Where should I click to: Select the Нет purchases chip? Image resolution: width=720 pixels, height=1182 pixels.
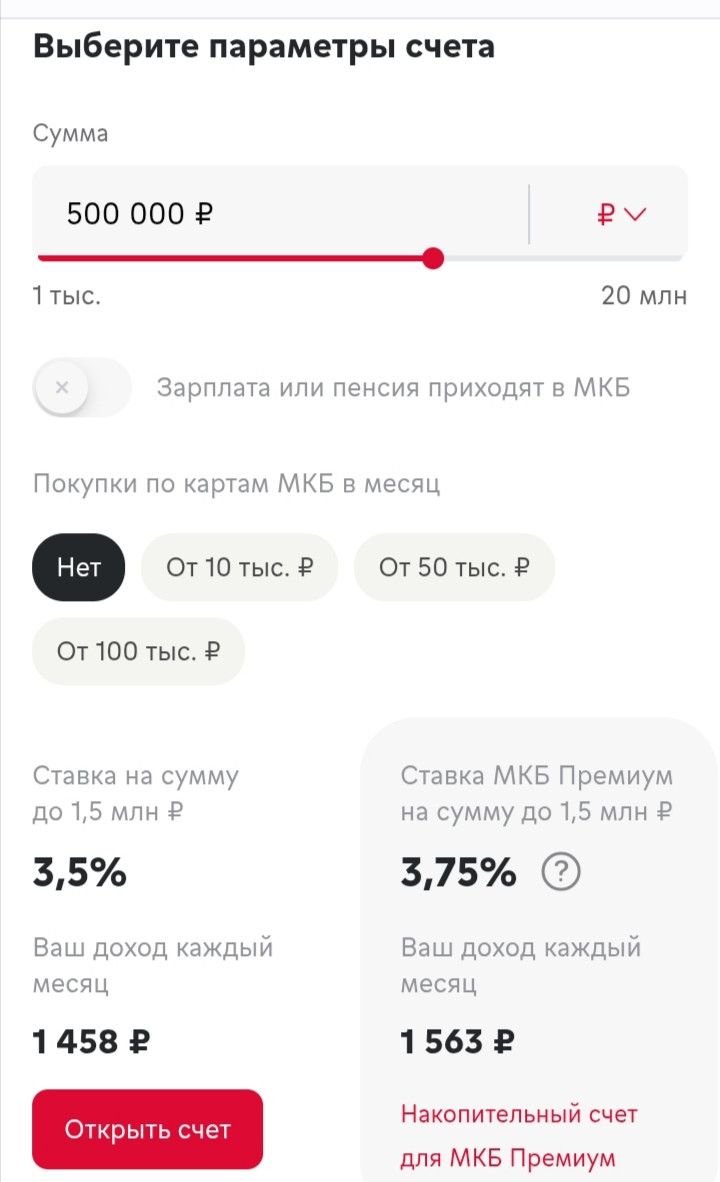tap(78, 567)
